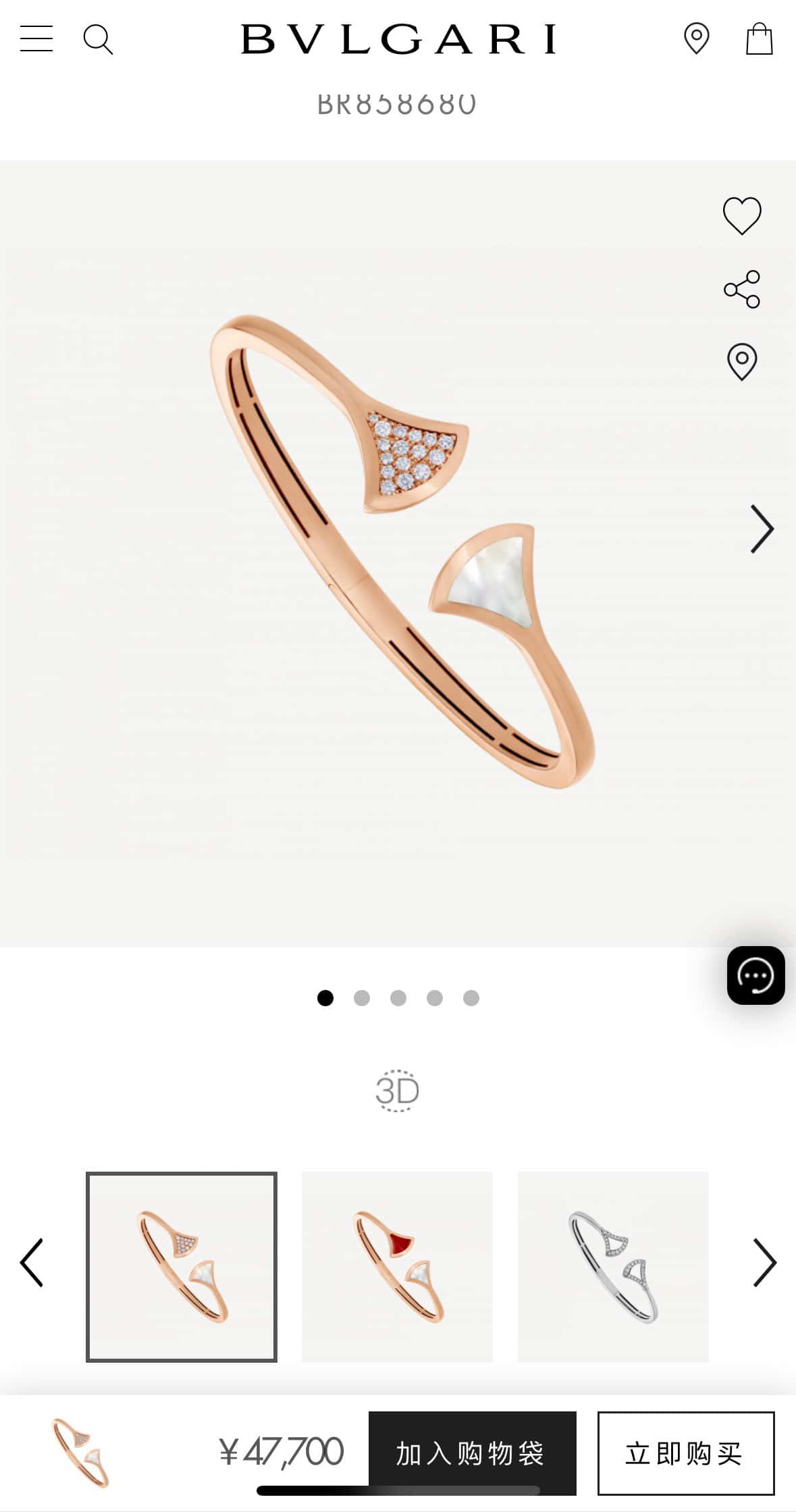Open the shopping bag

point(759,38)
